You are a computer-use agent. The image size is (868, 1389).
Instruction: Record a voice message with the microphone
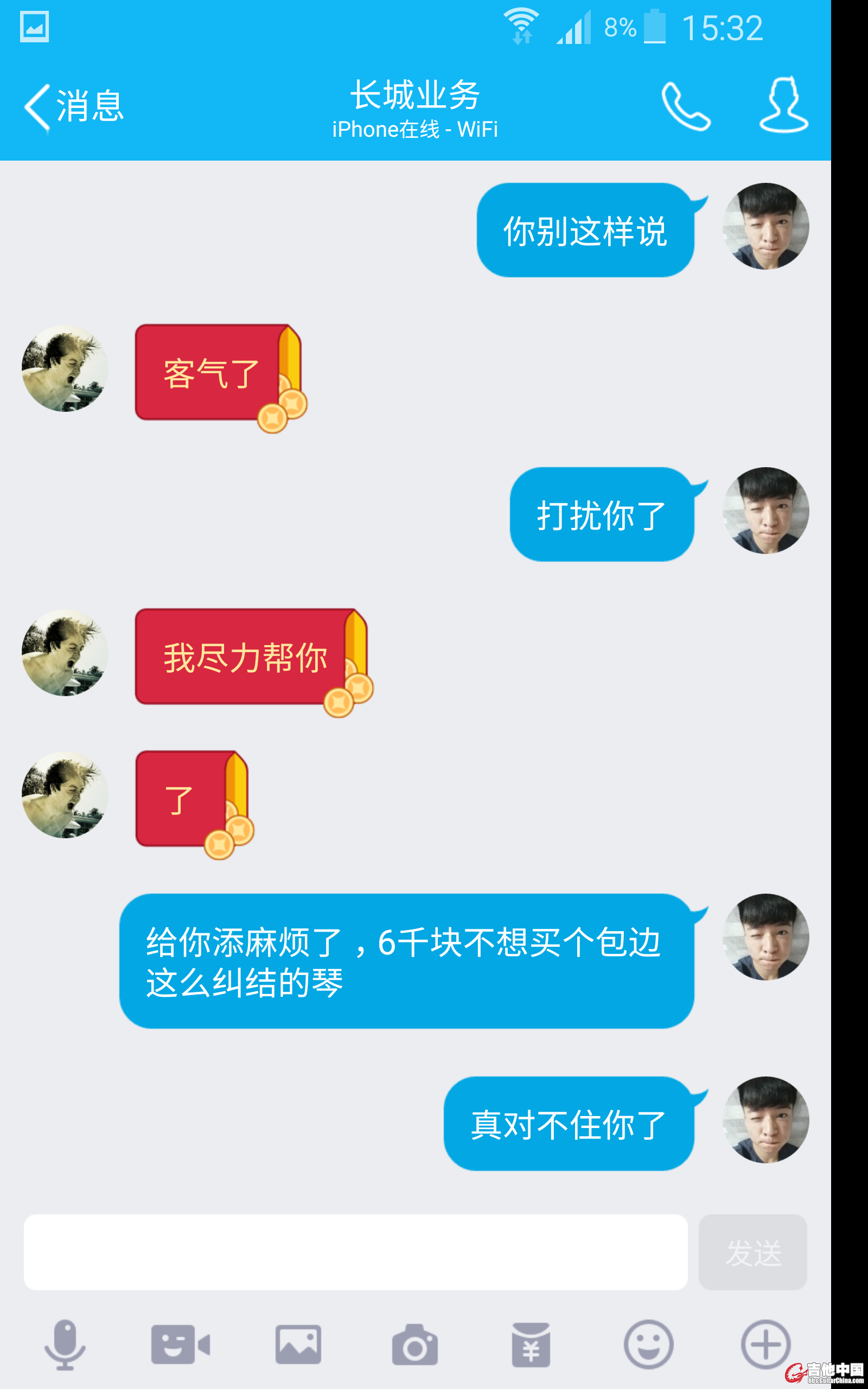coord(65,1344)
